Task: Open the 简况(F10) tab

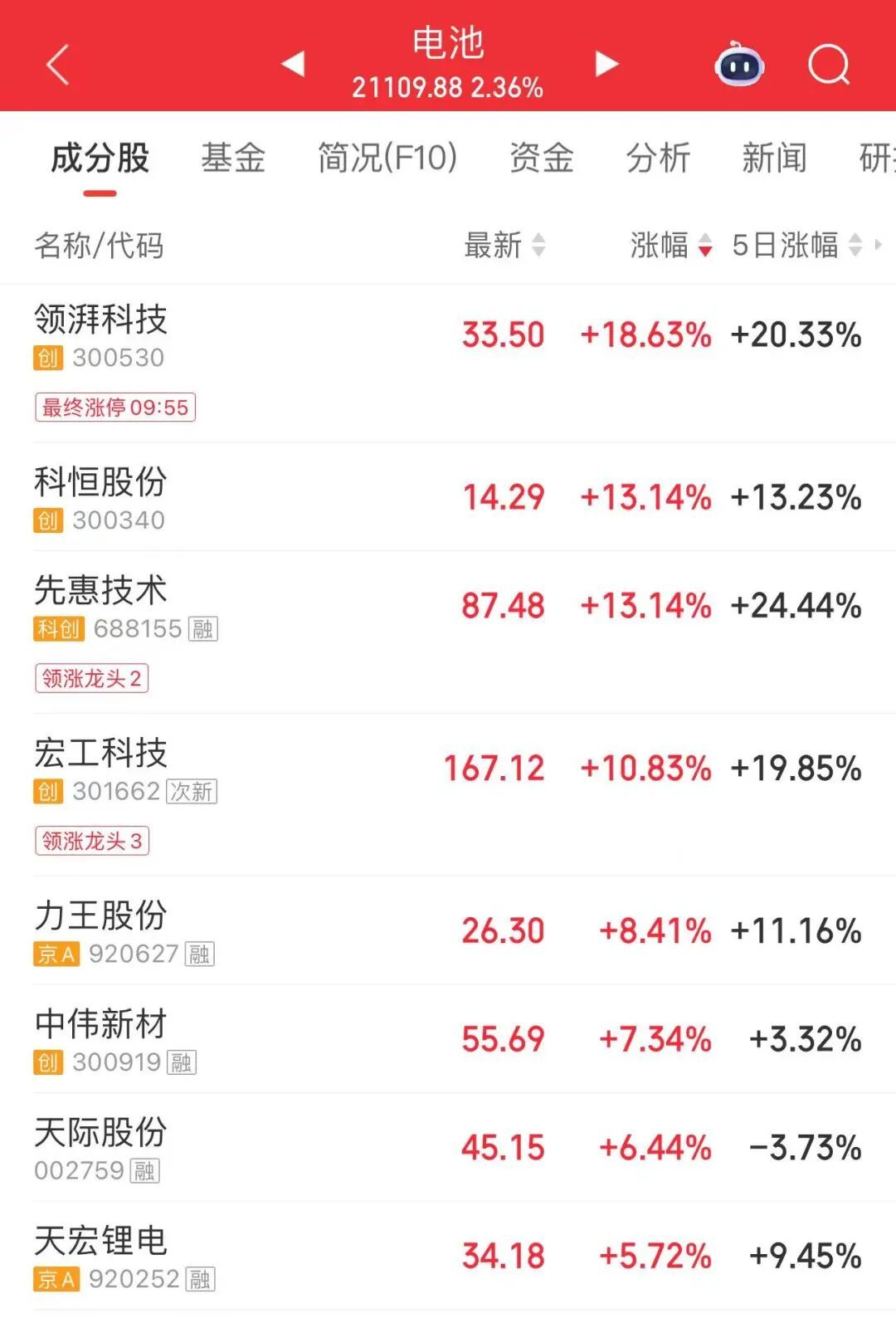Action: tap(387, 158)
